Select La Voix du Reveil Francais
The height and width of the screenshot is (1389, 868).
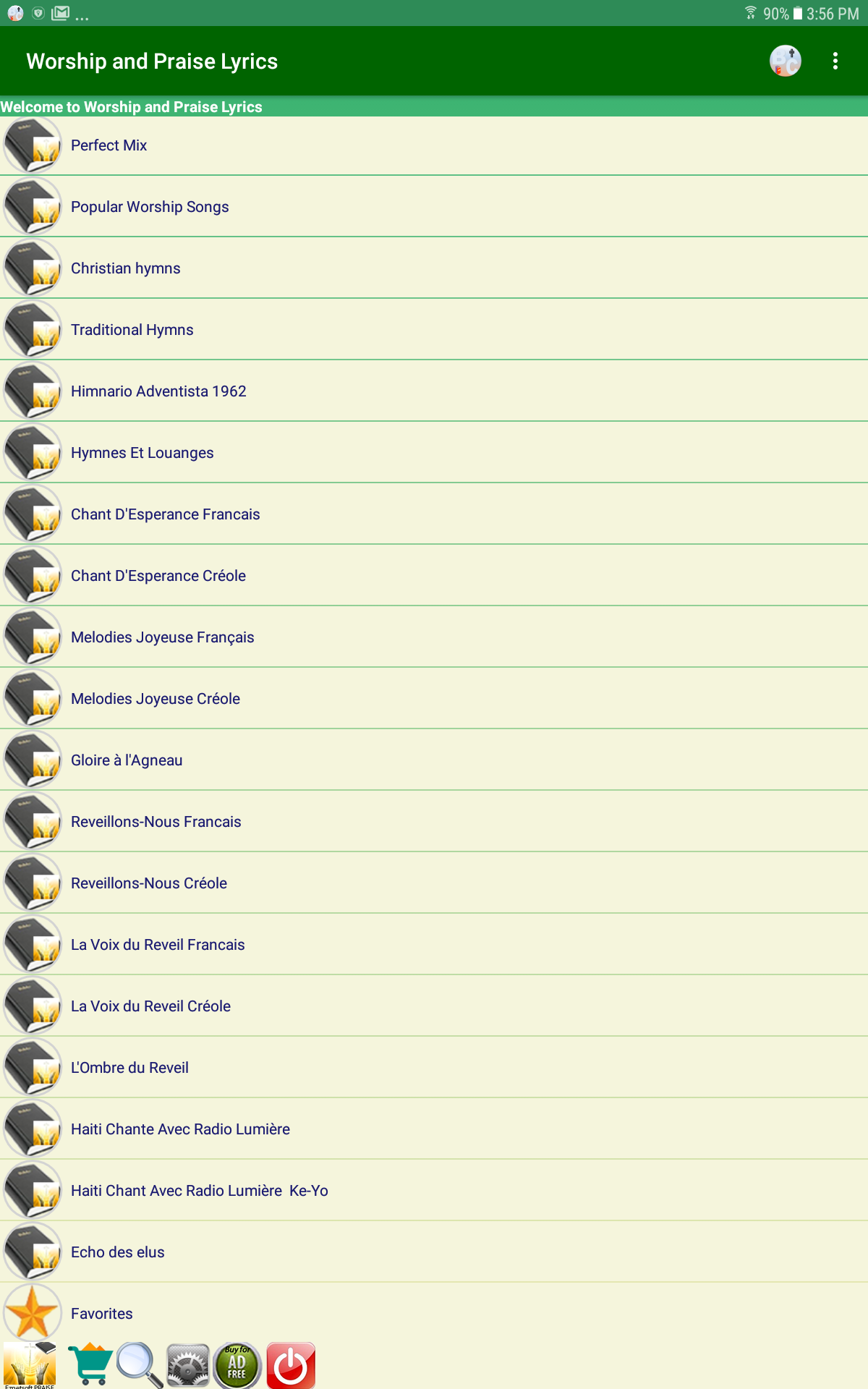pyautogui.click(x=434, y=945)
